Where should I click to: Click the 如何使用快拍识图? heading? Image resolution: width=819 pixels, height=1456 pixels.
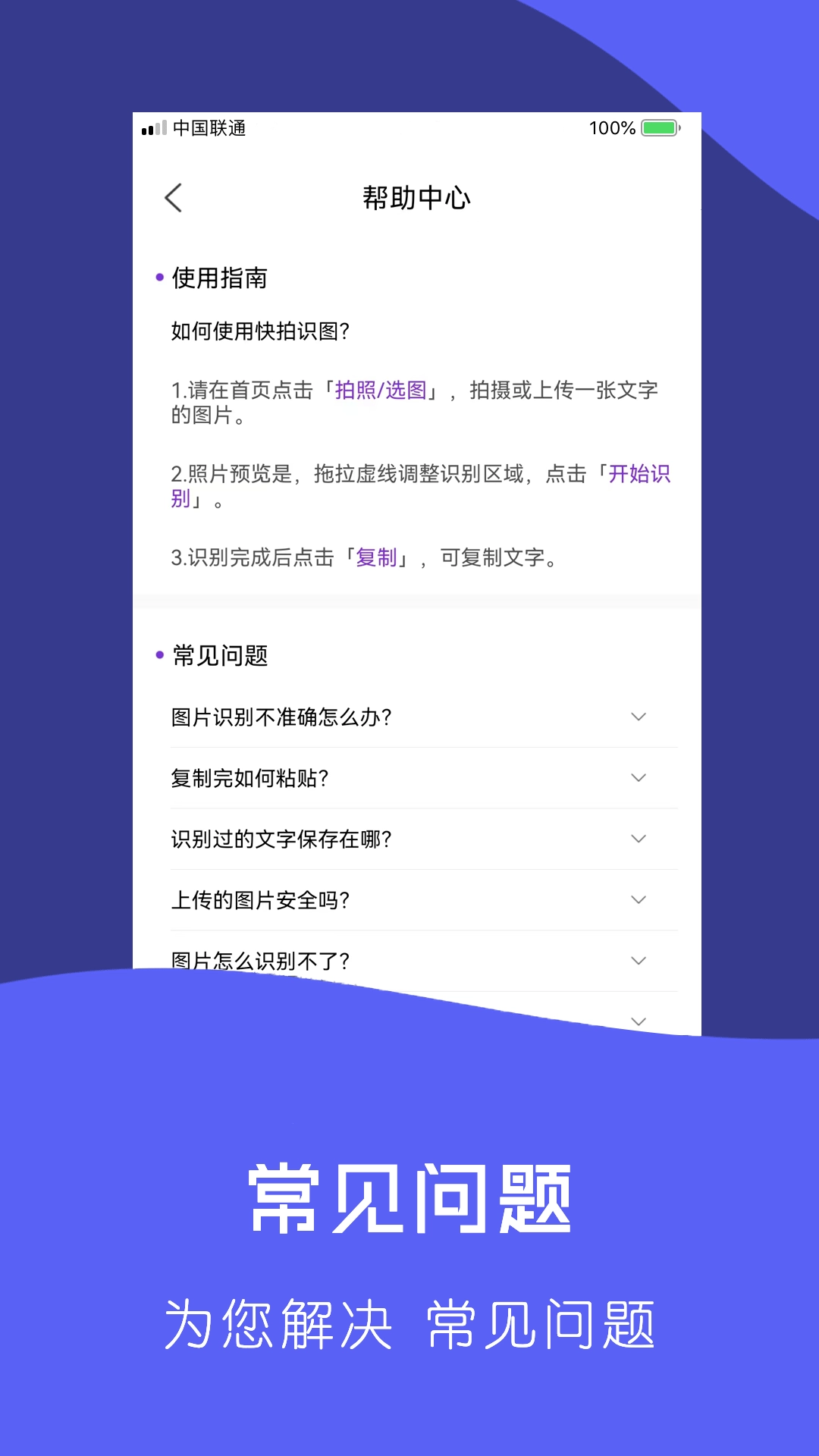click(259, 331)
